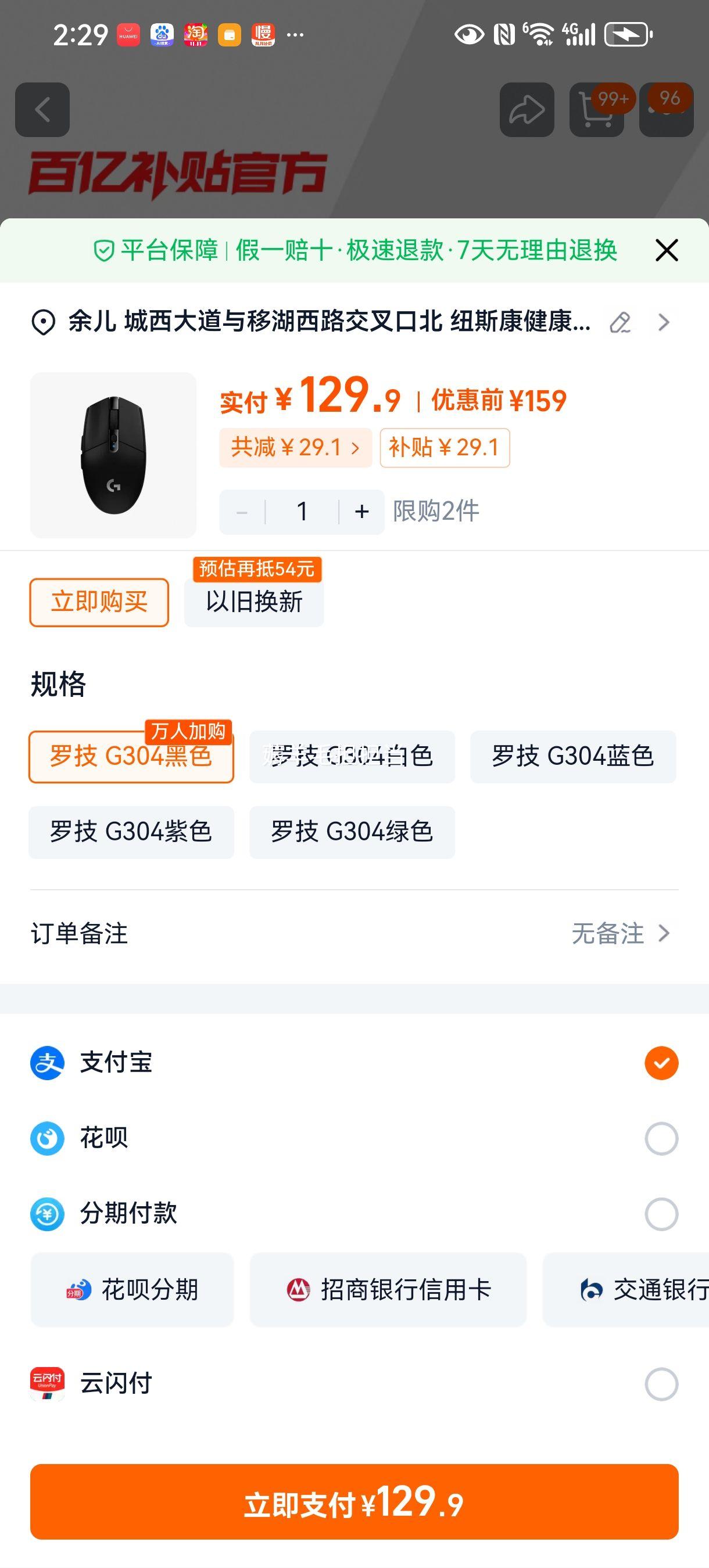Open delivery address details via right chevron
This screenshot has width=709, height=1568.
click(x=663, y=323)
